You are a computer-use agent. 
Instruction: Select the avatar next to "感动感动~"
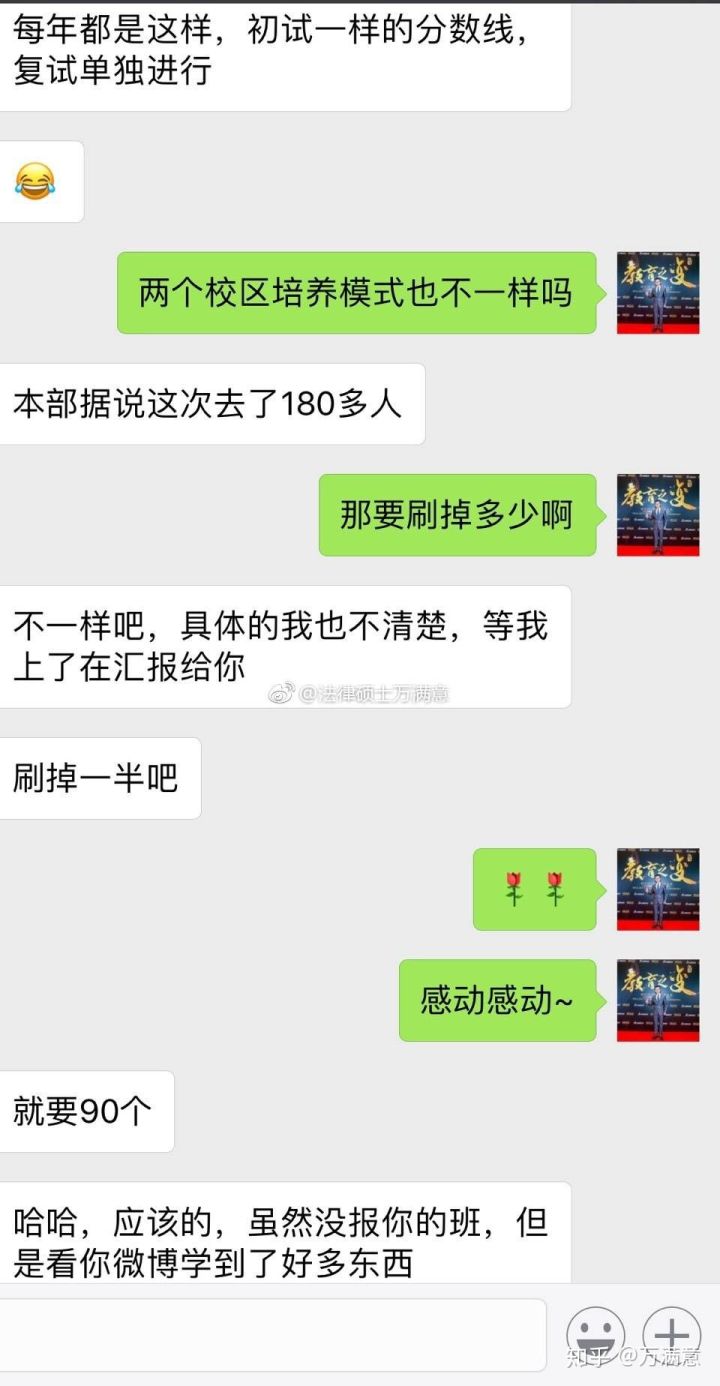[x=658, y=1000]
